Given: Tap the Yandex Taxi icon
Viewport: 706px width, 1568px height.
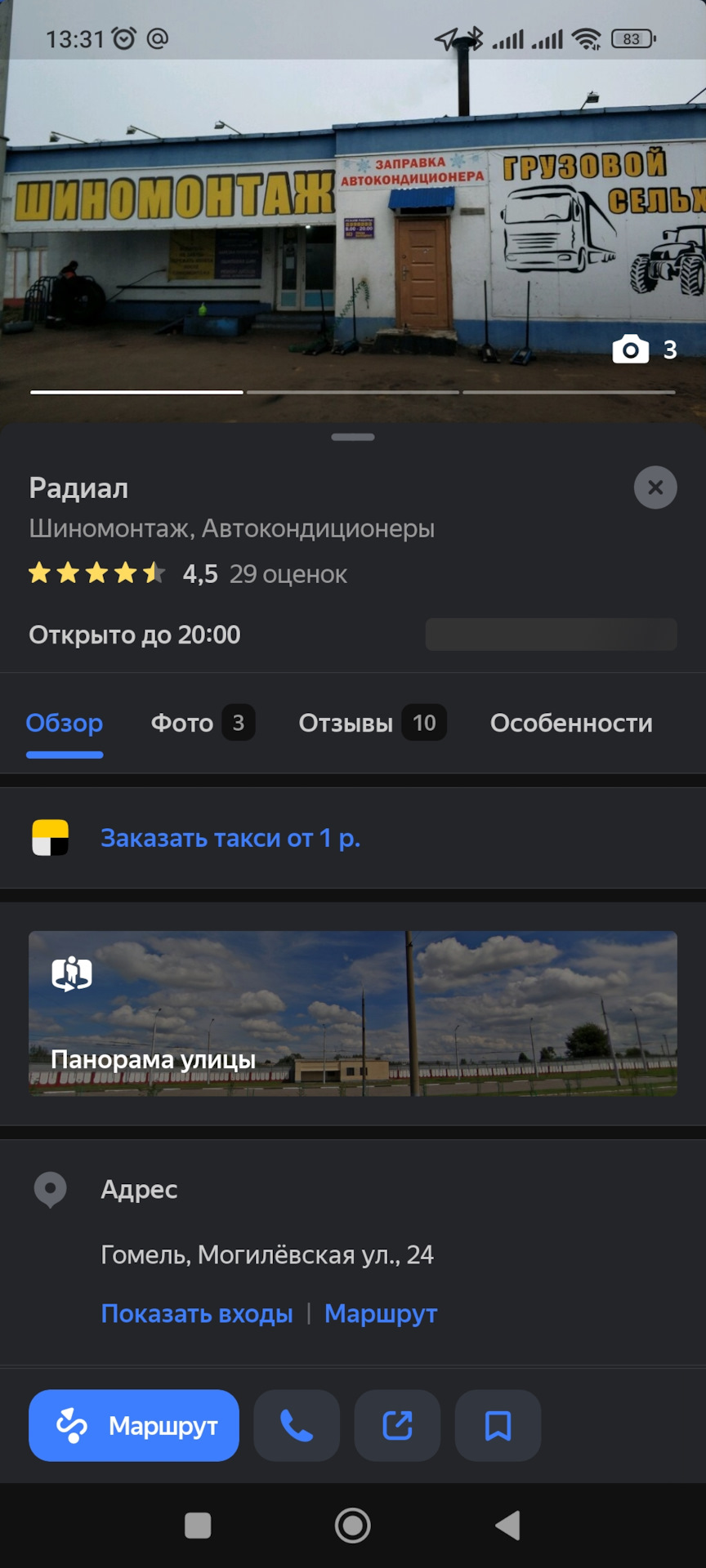Looking at the screenshot, I should click(x=52, y=837).
